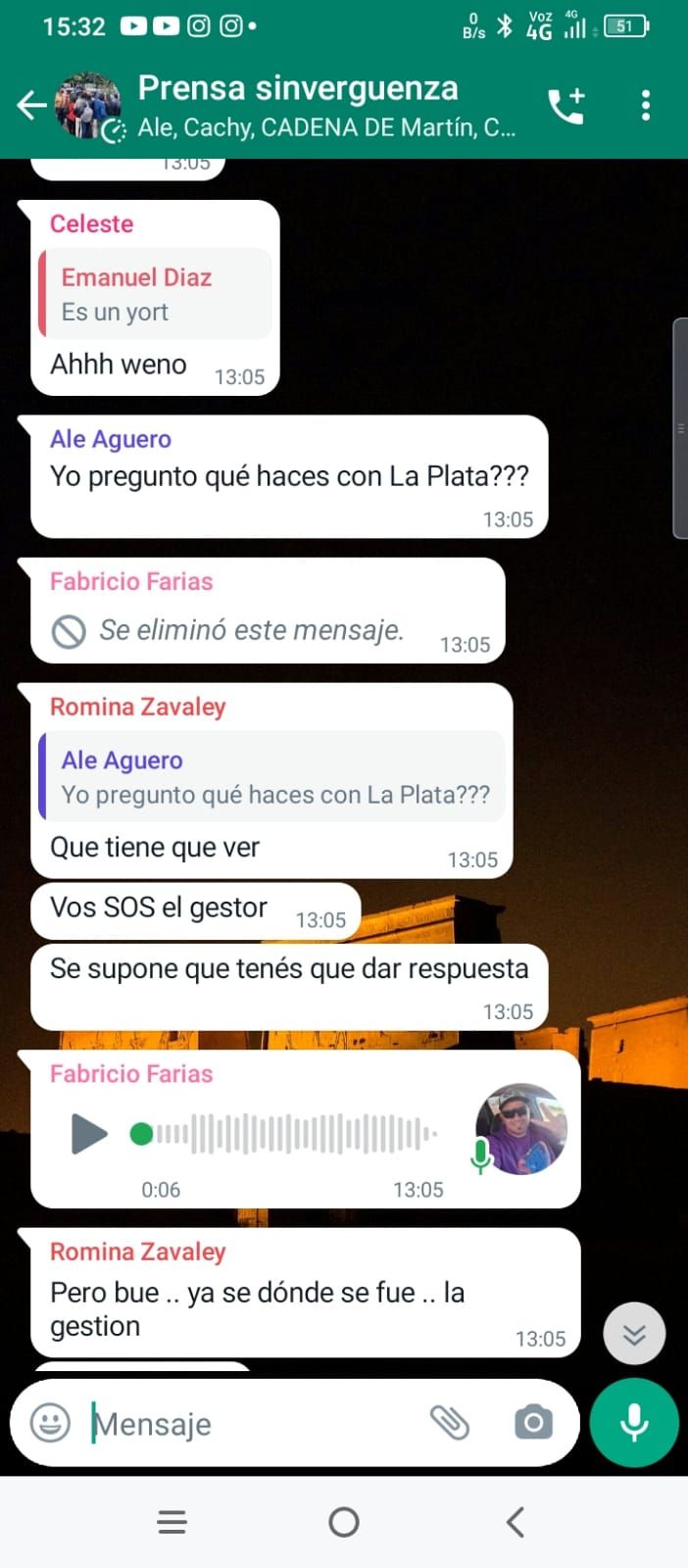Play Fabricio Farias's voice message
The image size is (688, 1568).
click(x=89, y=1134)
